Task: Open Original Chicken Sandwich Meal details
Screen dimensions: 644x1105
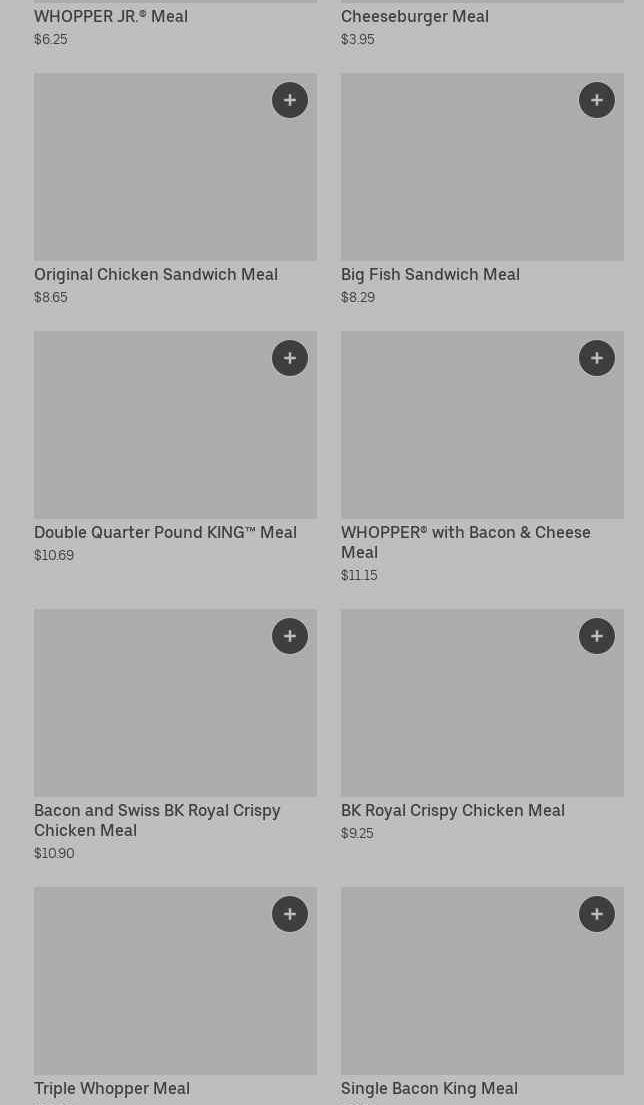Action: (155, 274)
